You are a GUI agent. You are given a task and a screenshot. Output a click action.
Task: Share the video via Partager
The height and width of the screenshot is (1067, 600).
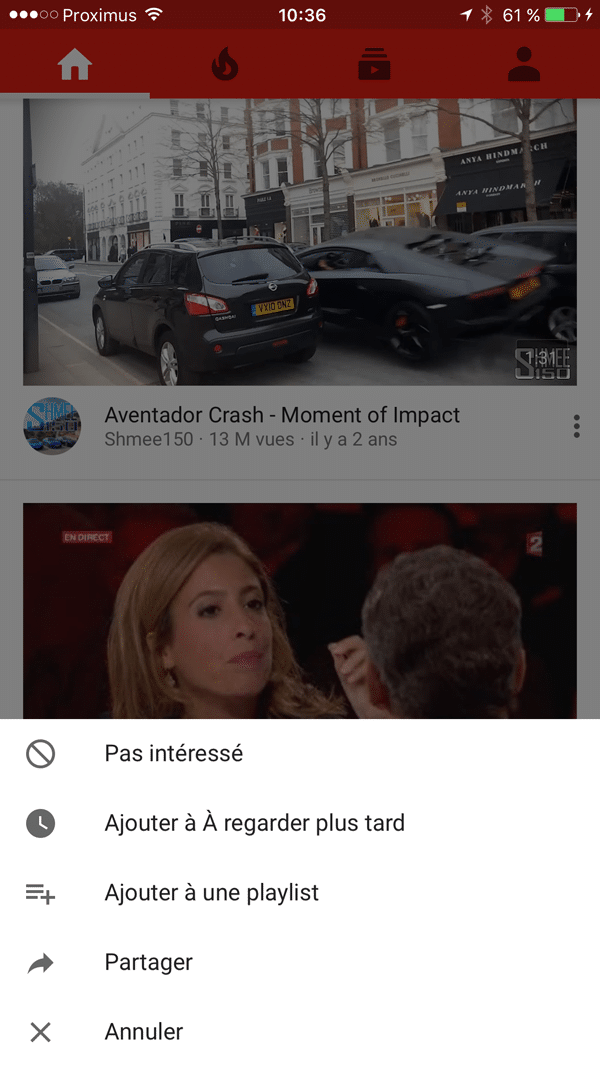(148, 962)
